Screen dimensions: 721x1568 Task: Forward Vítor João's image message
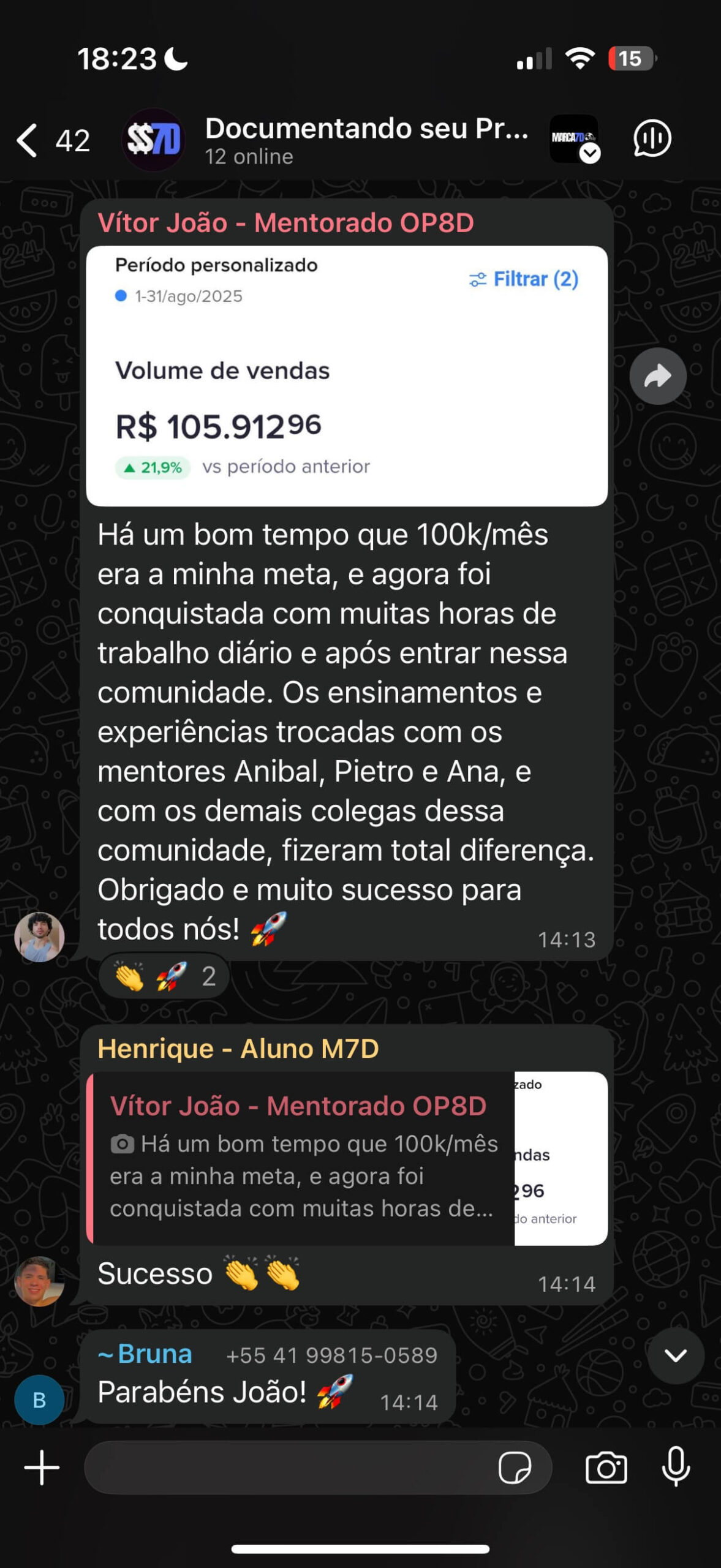pyautogui.click(x=657, y=376)
